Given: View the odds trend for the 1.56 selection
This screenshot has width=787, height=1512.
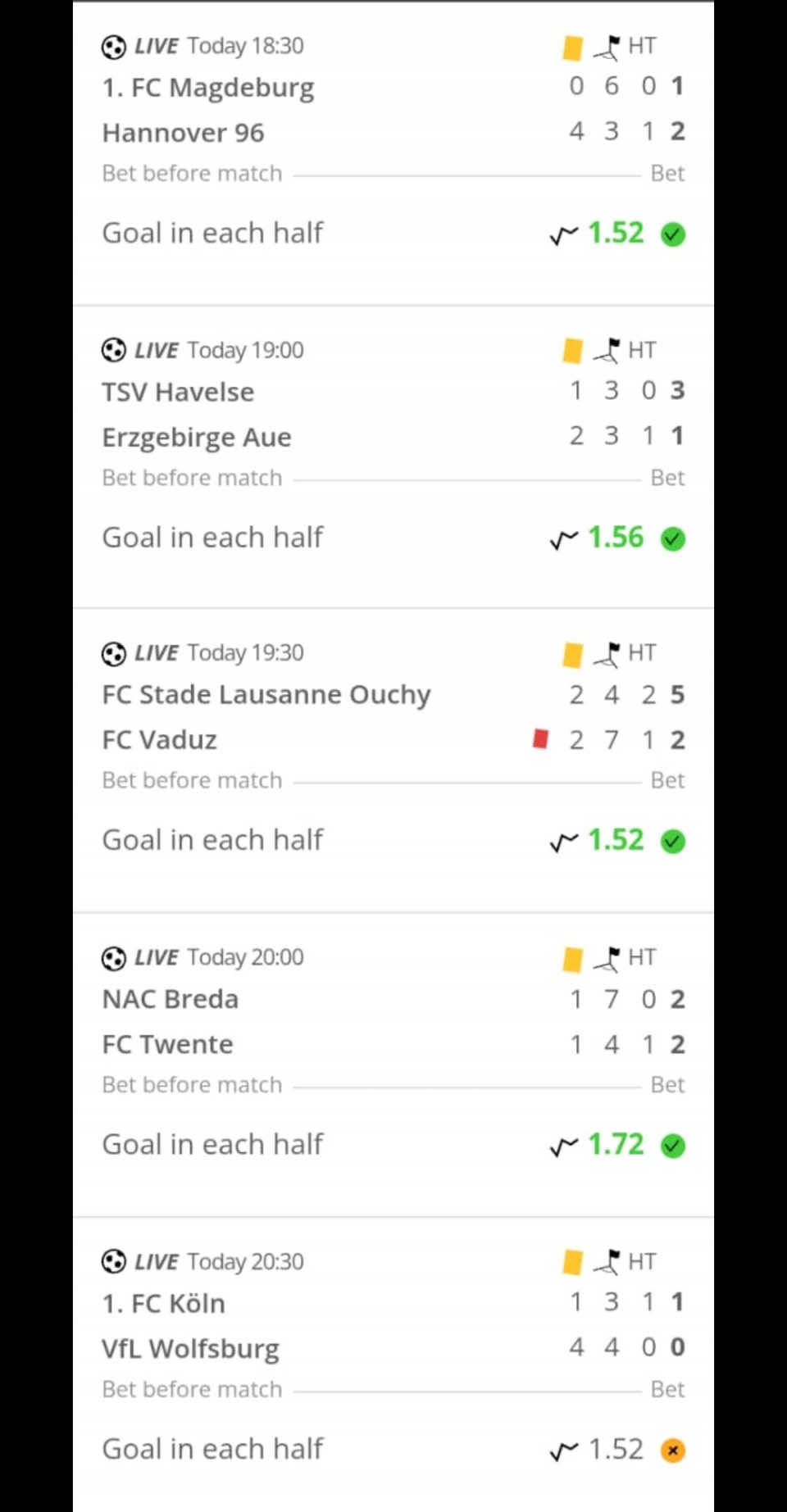Looking at the screenshot, I should point(563,539).
